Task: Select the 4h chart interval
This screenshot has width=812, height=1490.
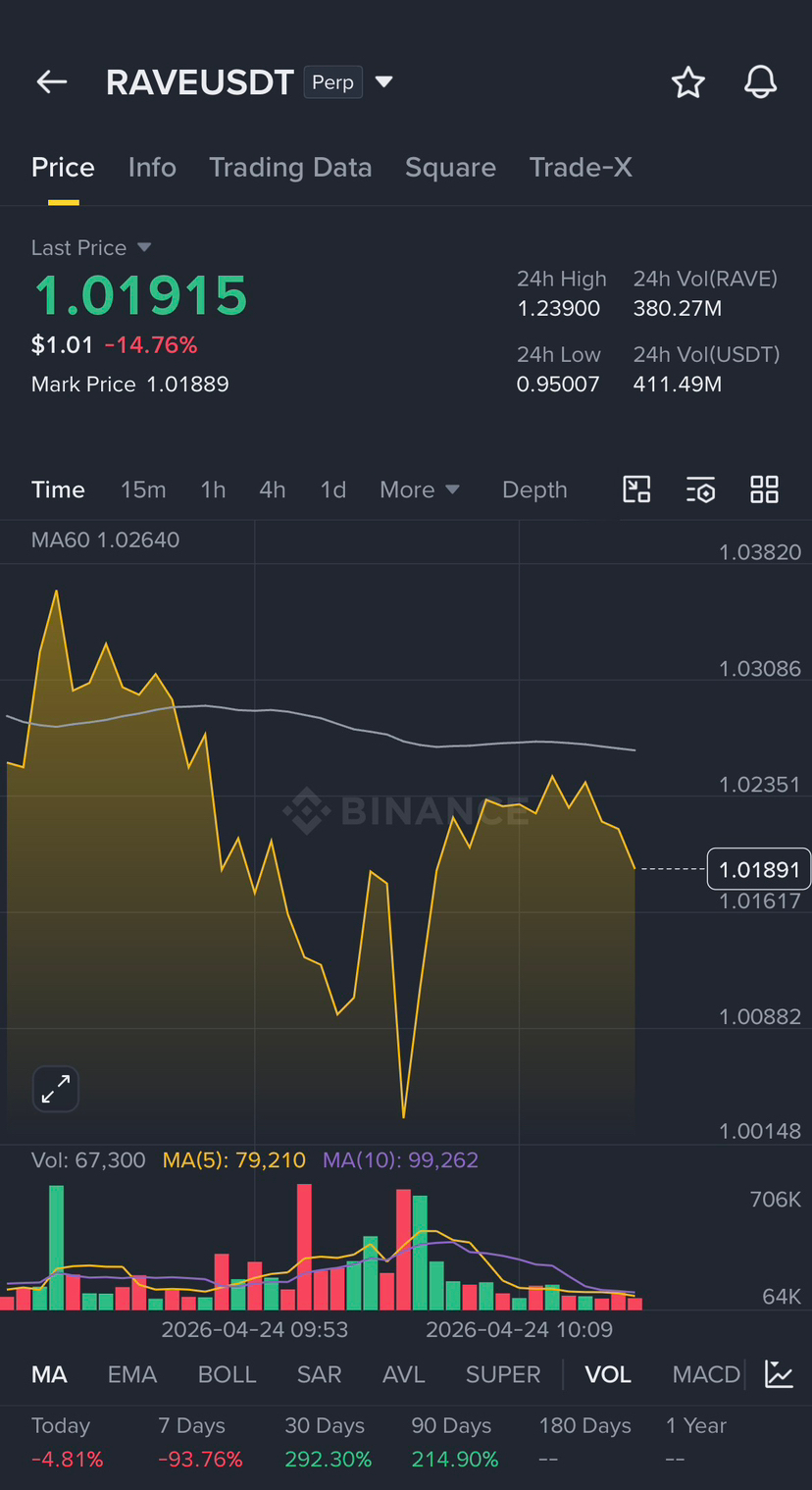Action: pos(273,489)
